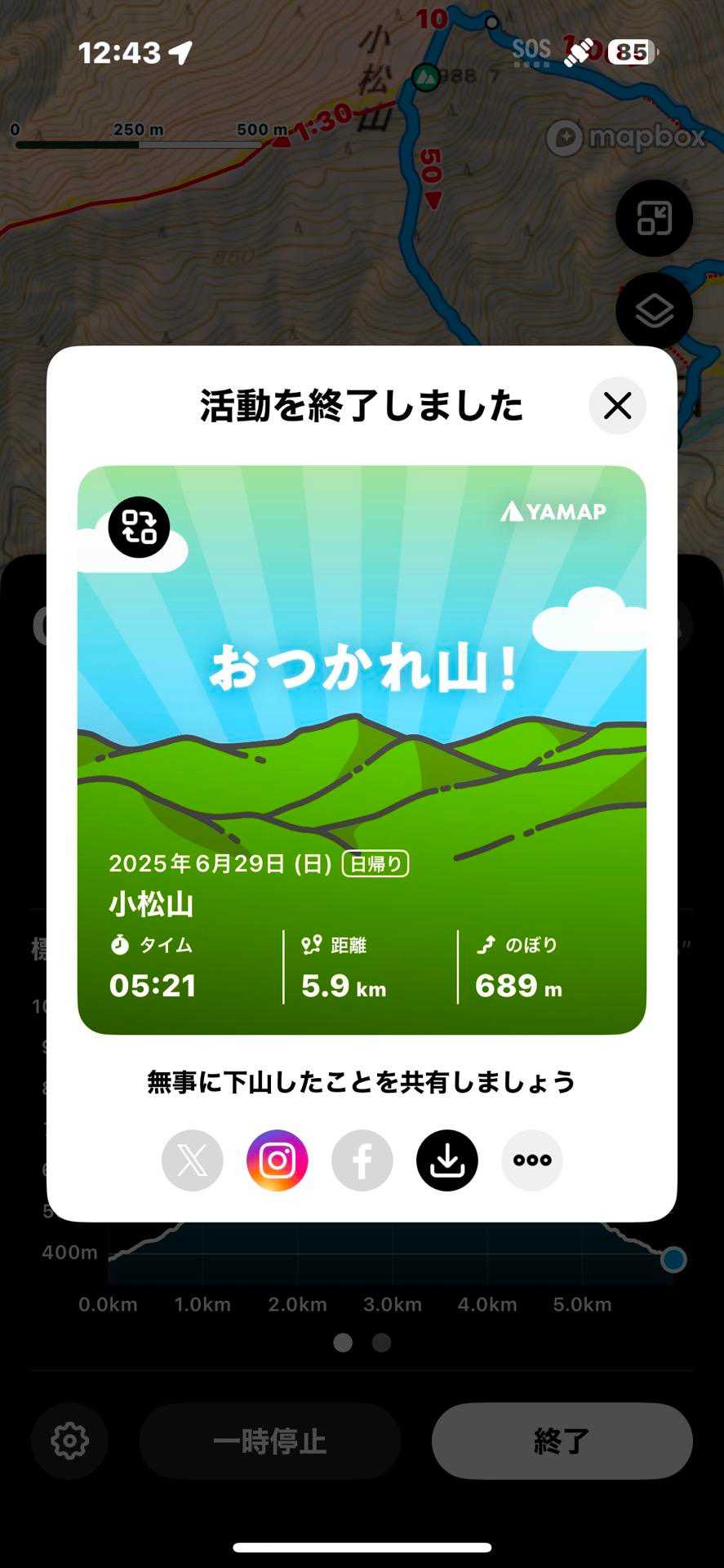Viewport: 724px width, 1568px height.
Task: Tap the map resize button
Action: 654,218
